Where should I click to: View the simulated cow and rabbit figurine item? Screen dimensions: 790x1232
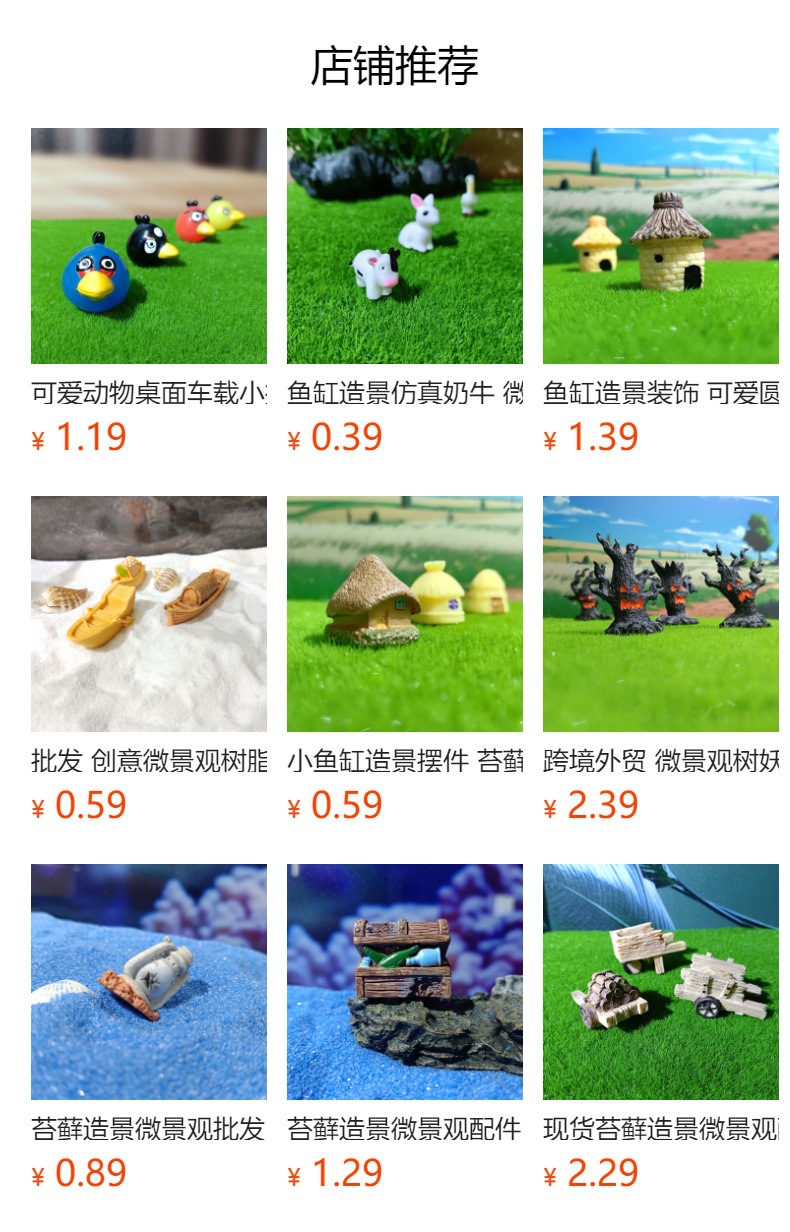[405, 246]
